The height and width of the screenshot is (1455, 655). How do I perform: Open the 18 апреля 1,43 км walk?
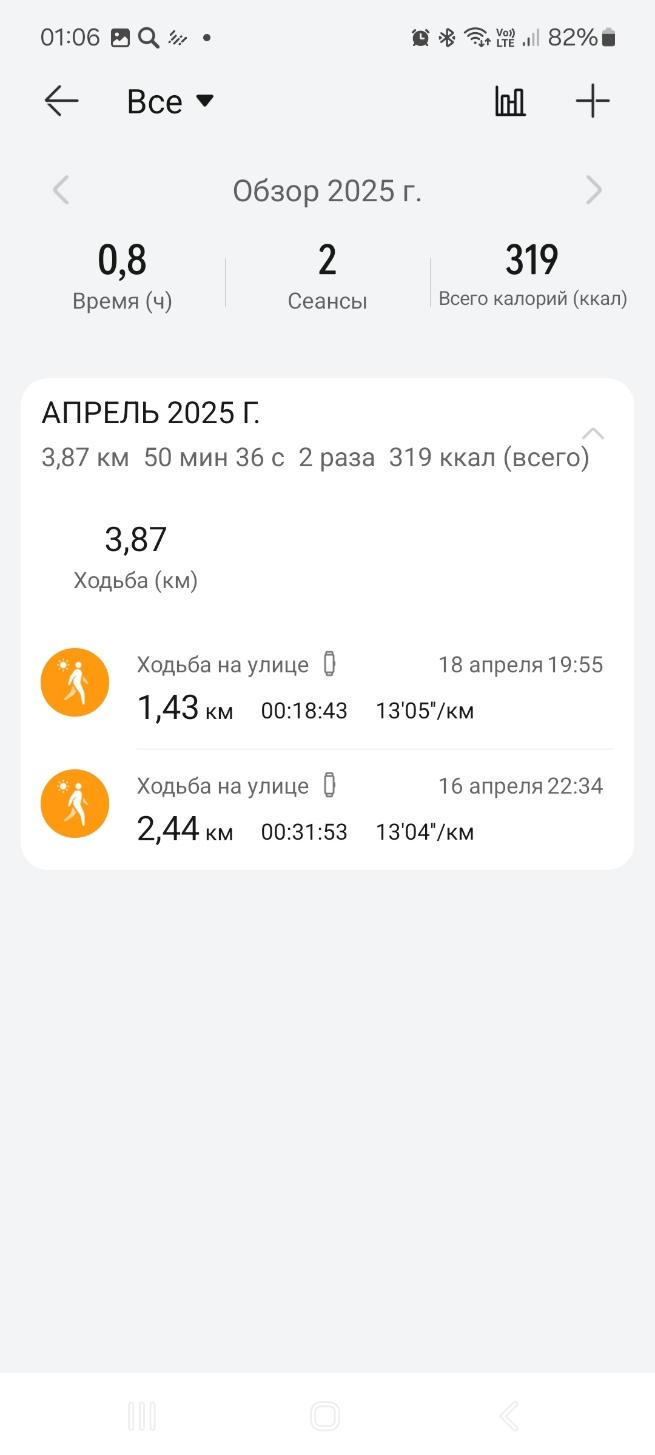tap(327, 688)
